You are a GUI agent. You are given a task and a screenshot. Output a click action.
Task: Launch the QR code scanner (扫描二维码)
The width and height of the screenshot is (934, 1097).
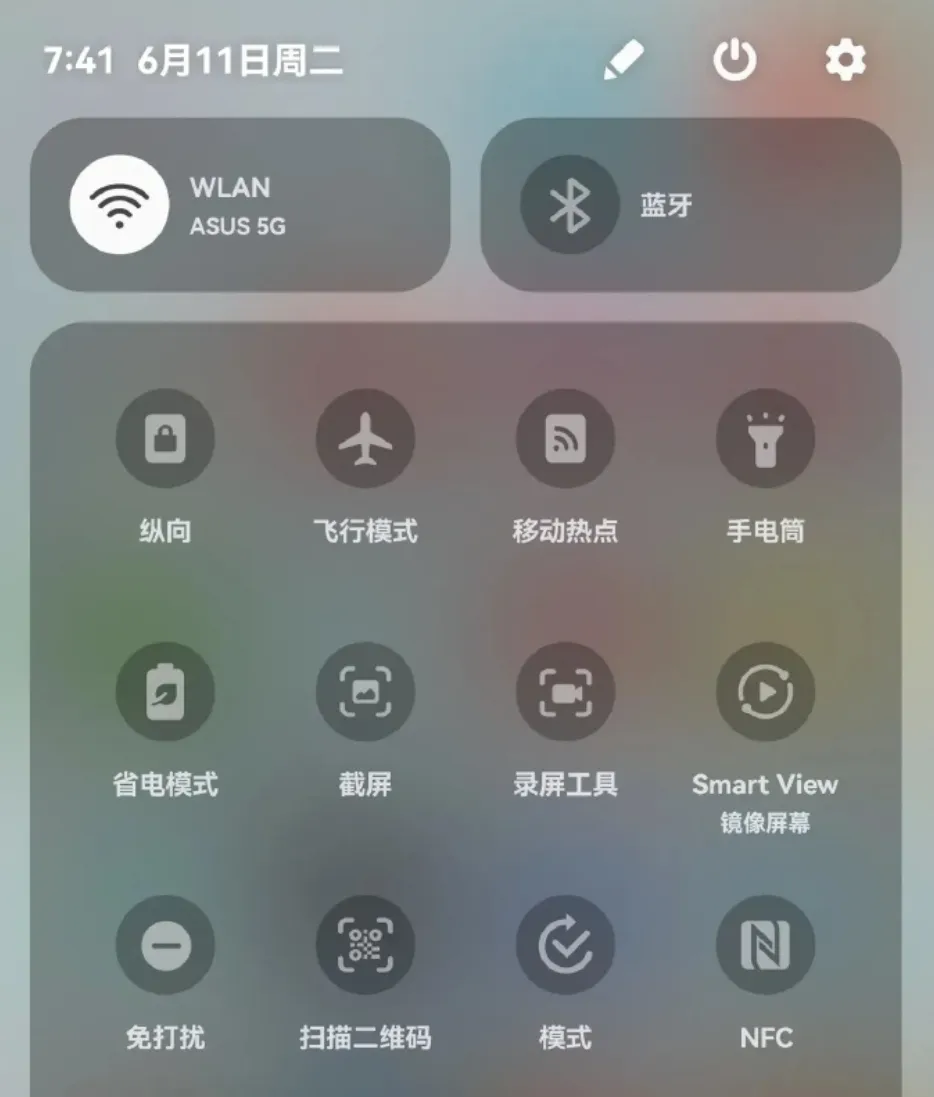tap(365, 945)
